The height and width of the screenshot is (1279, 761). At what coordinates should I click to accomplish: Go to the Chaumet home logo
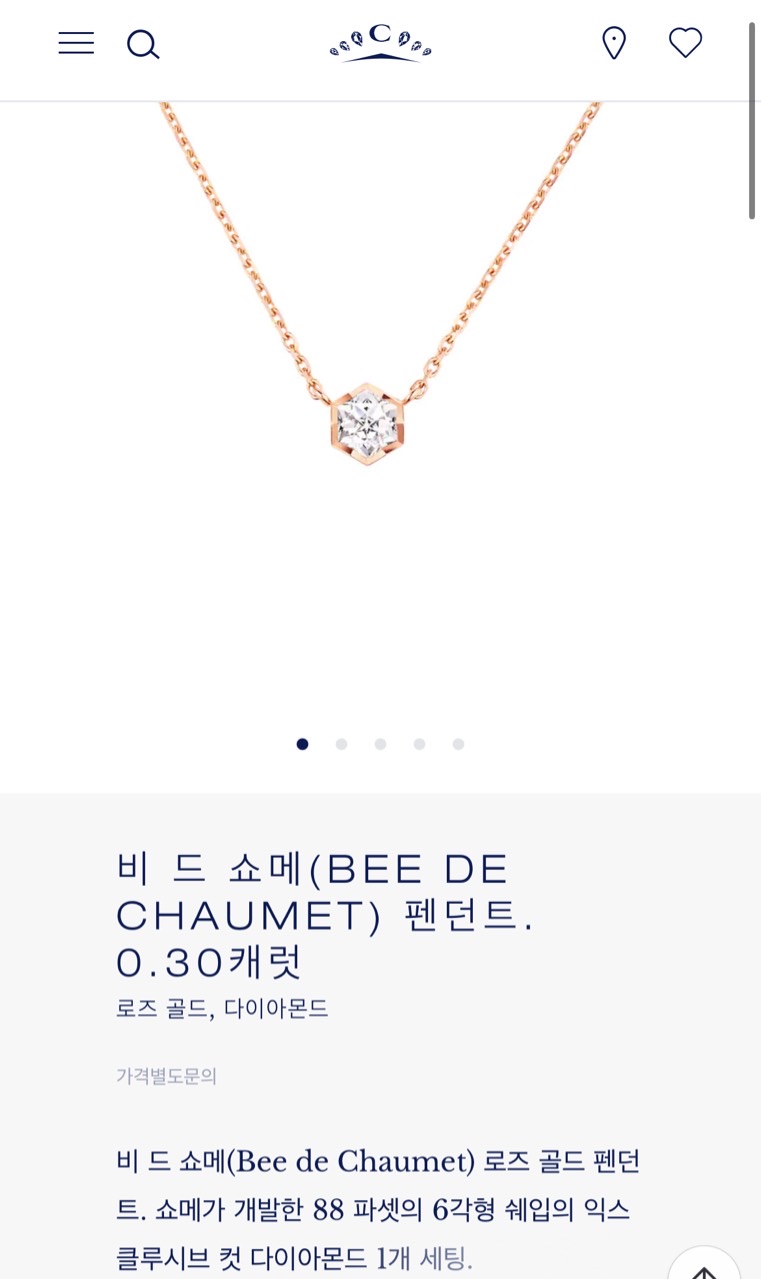tap(380, 43)
